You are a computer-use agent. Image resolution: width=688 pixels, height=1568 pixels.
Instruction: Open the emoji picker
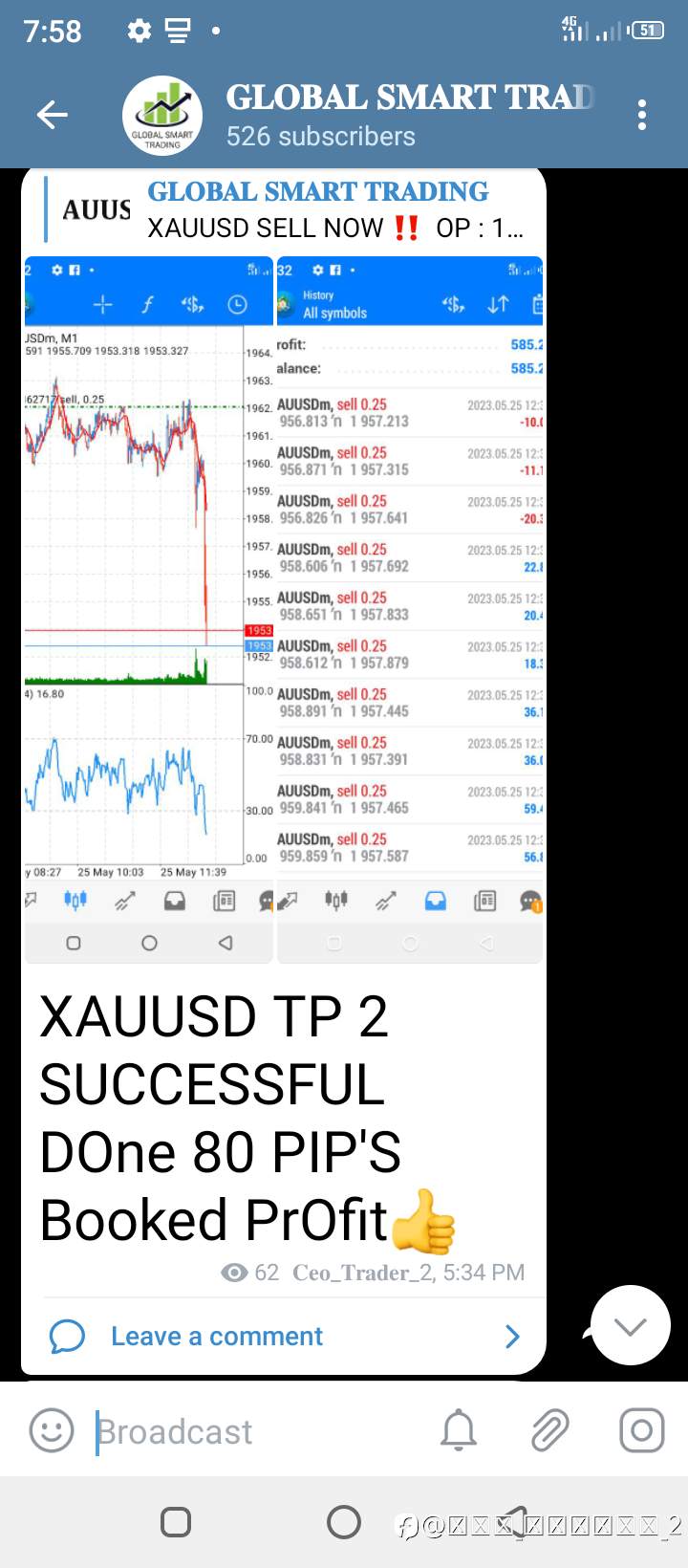pyautogui.click(x=52, y=1431)
